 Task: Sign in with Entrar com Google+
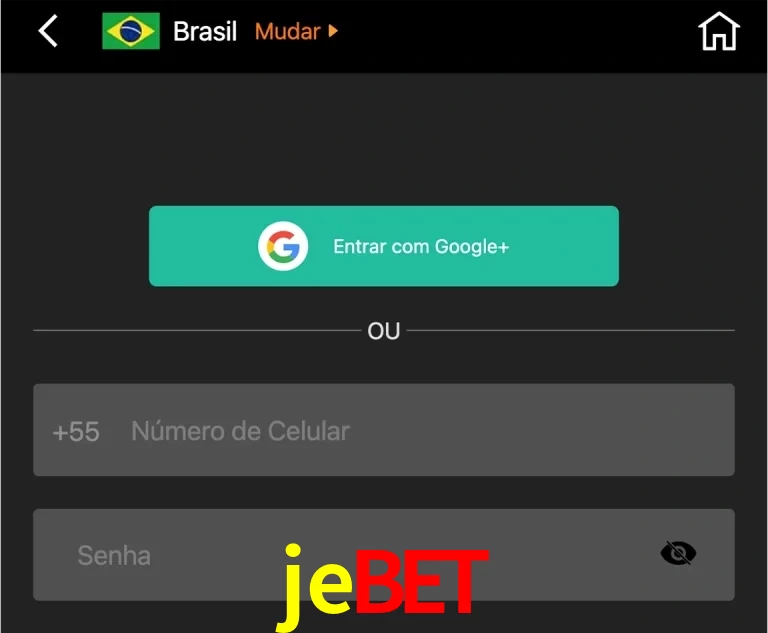[384, 246]
